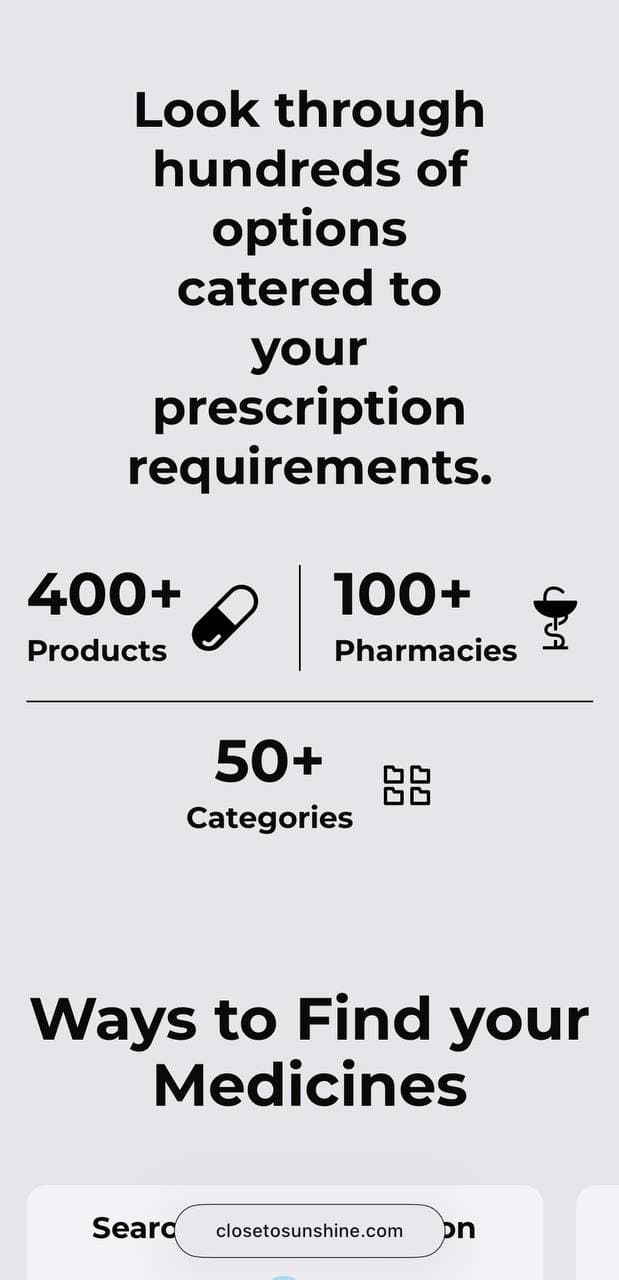
Task: Tap the closetosunshine.com address bar
Action: point(309,1230)
